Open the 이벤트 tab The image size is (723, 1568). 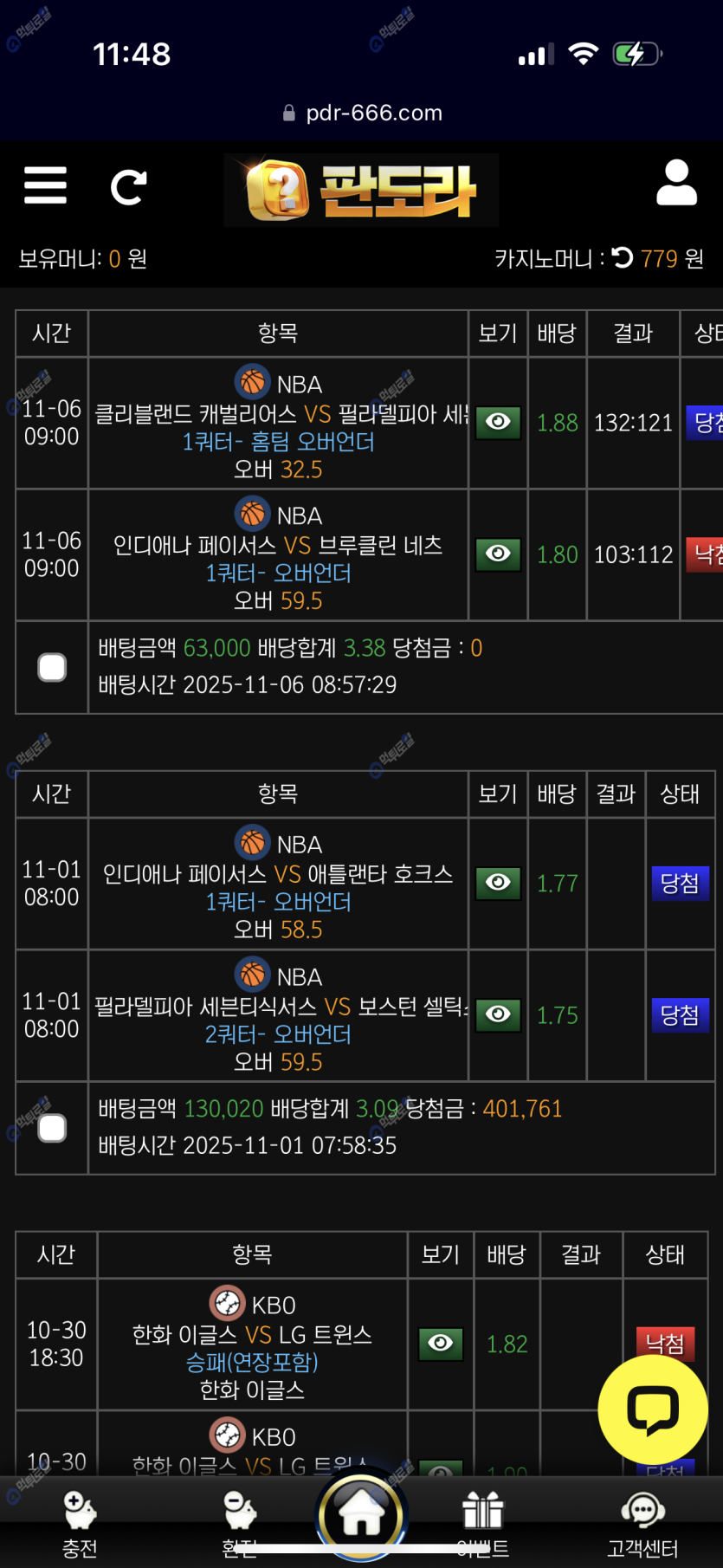pyautogui.click(x=482, y=1523)
